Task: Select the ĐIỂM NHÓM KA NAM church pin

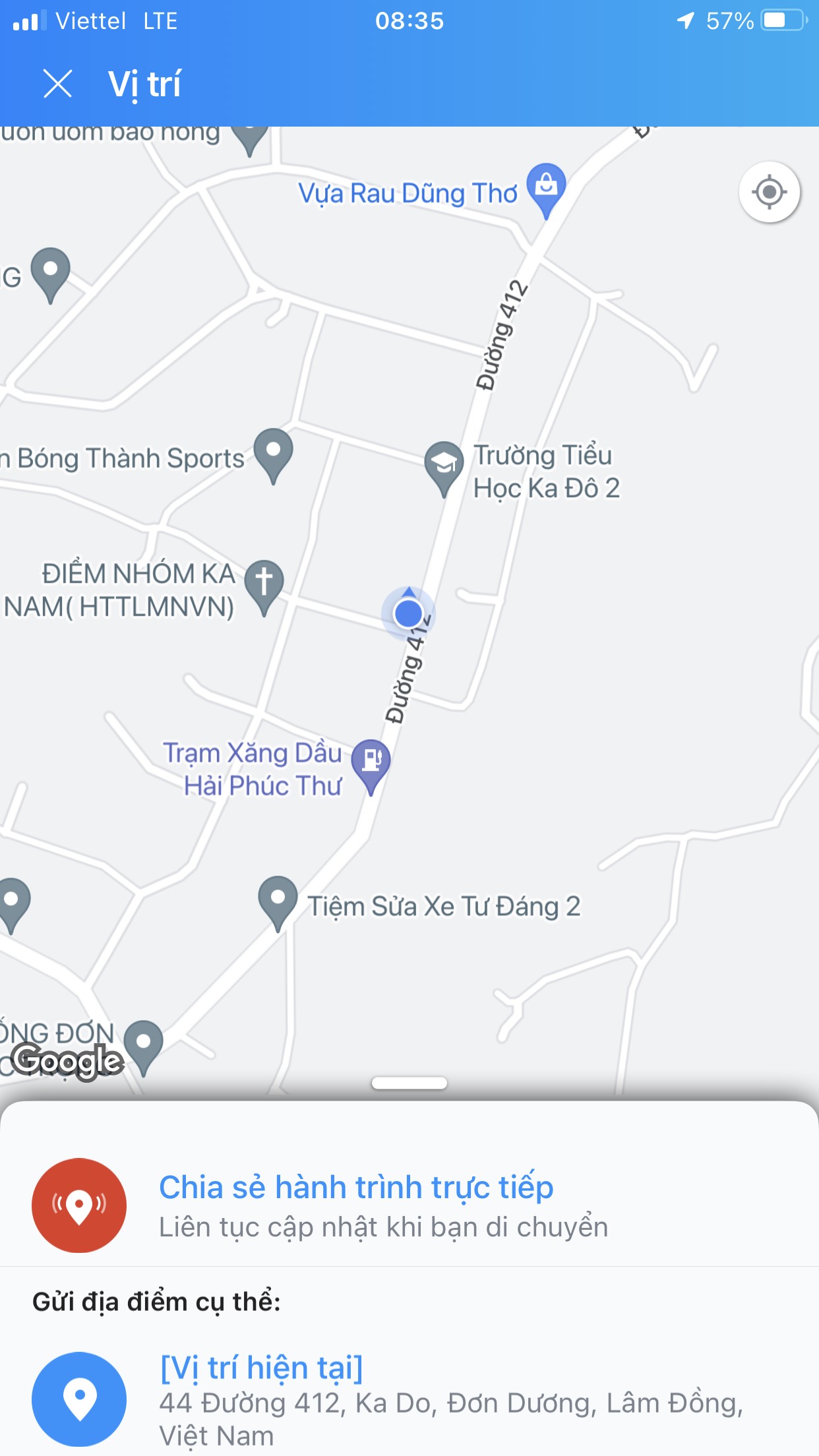Action: point(264,584)
